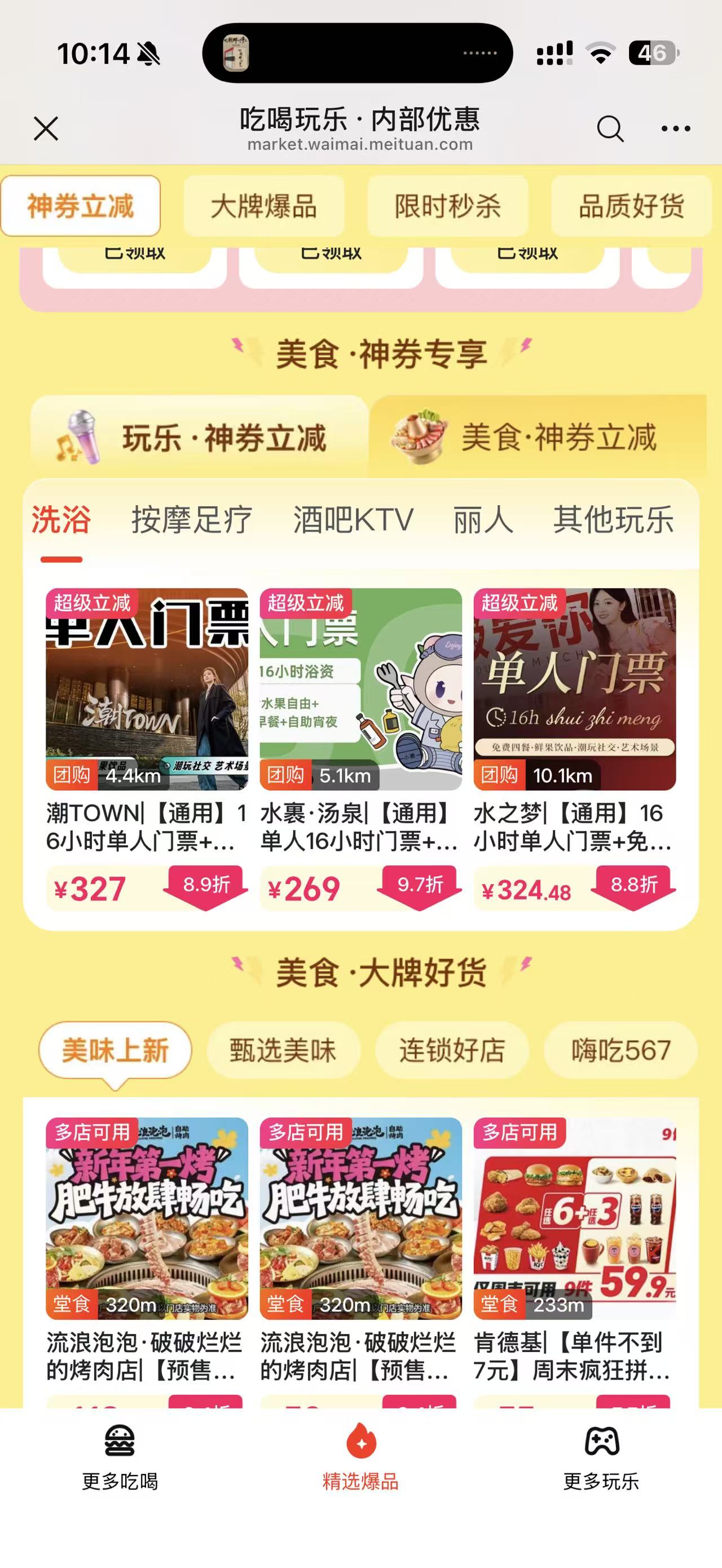Open the three-dot overflow menu
This screenshot has height=1568, width=722.
[676, 129]
